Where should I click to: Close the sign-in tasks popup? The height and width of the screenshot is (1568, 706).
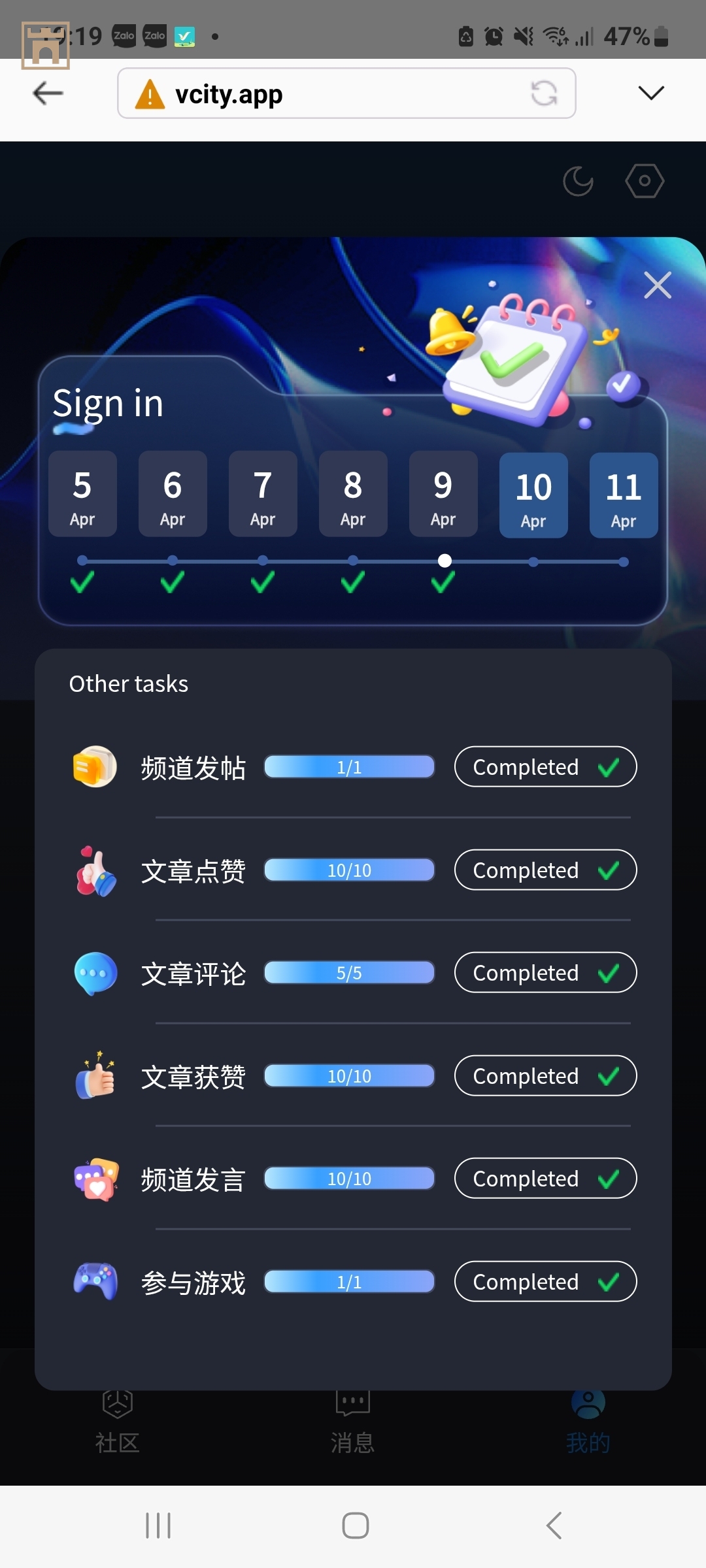657,285
